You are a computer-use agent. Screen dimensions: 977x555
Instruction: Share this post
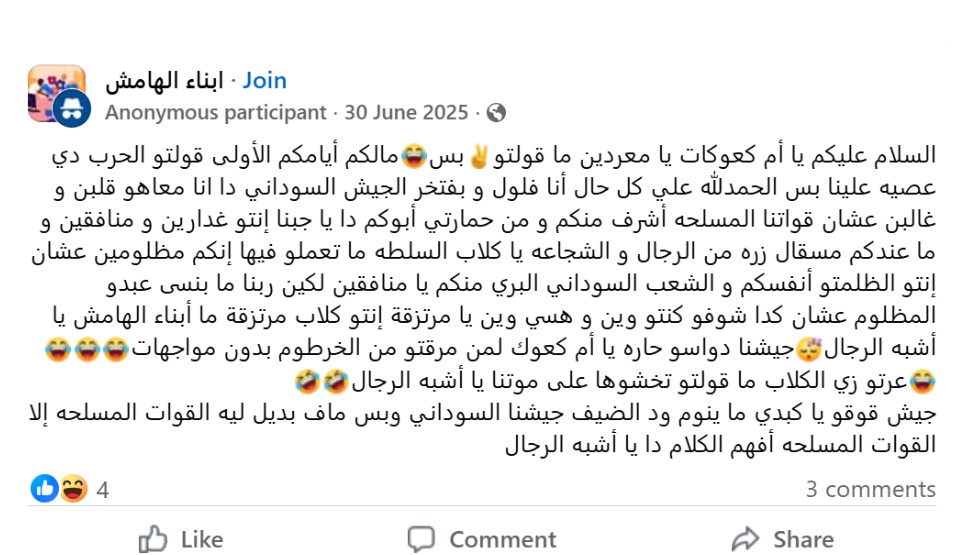point(782,540)
